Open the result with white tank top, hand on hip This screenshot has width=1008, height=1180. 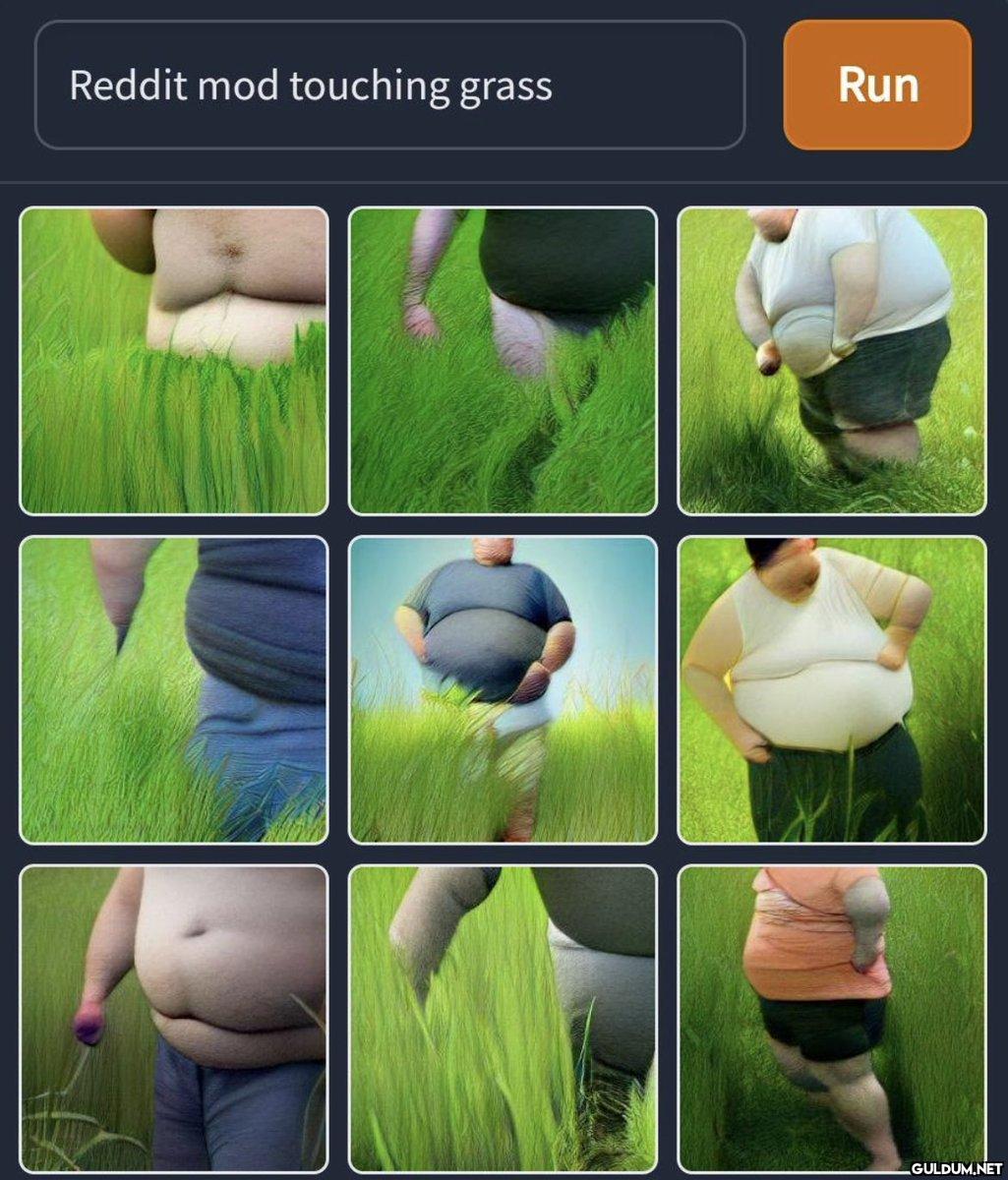[832, 689]
